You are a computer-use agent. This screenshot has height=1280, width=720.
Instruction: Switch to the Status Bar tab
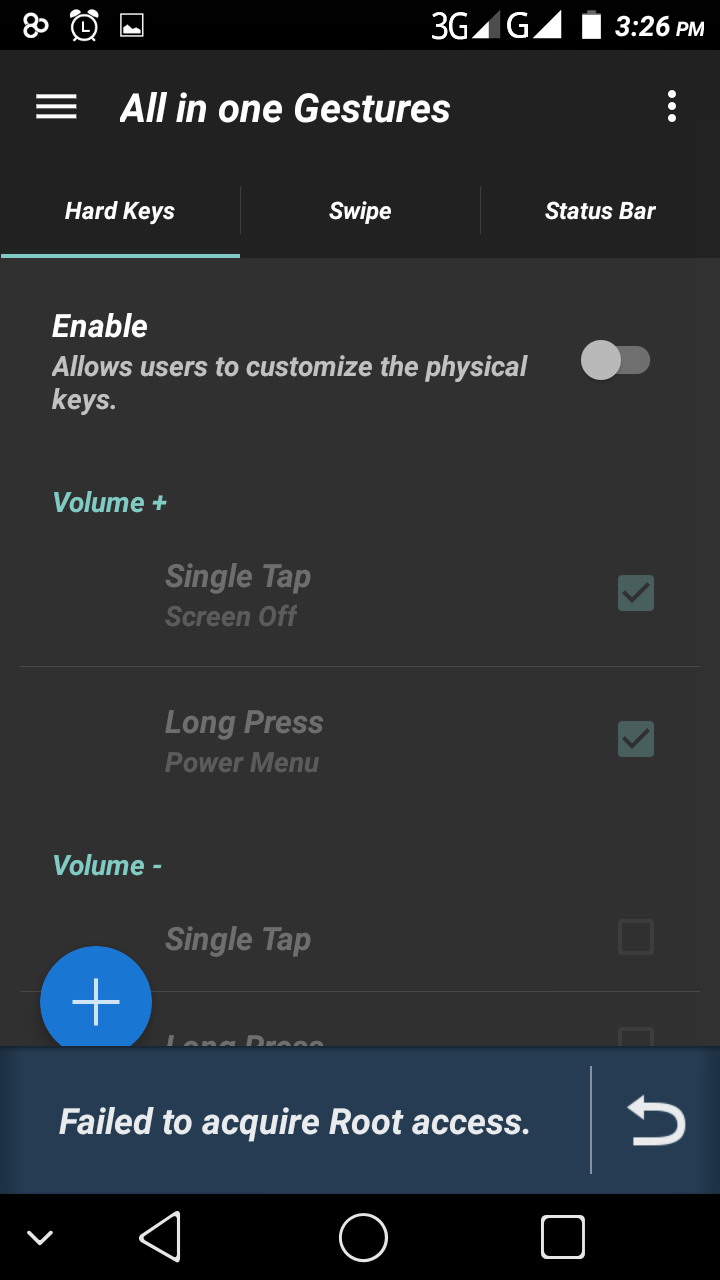click(600, 211)
